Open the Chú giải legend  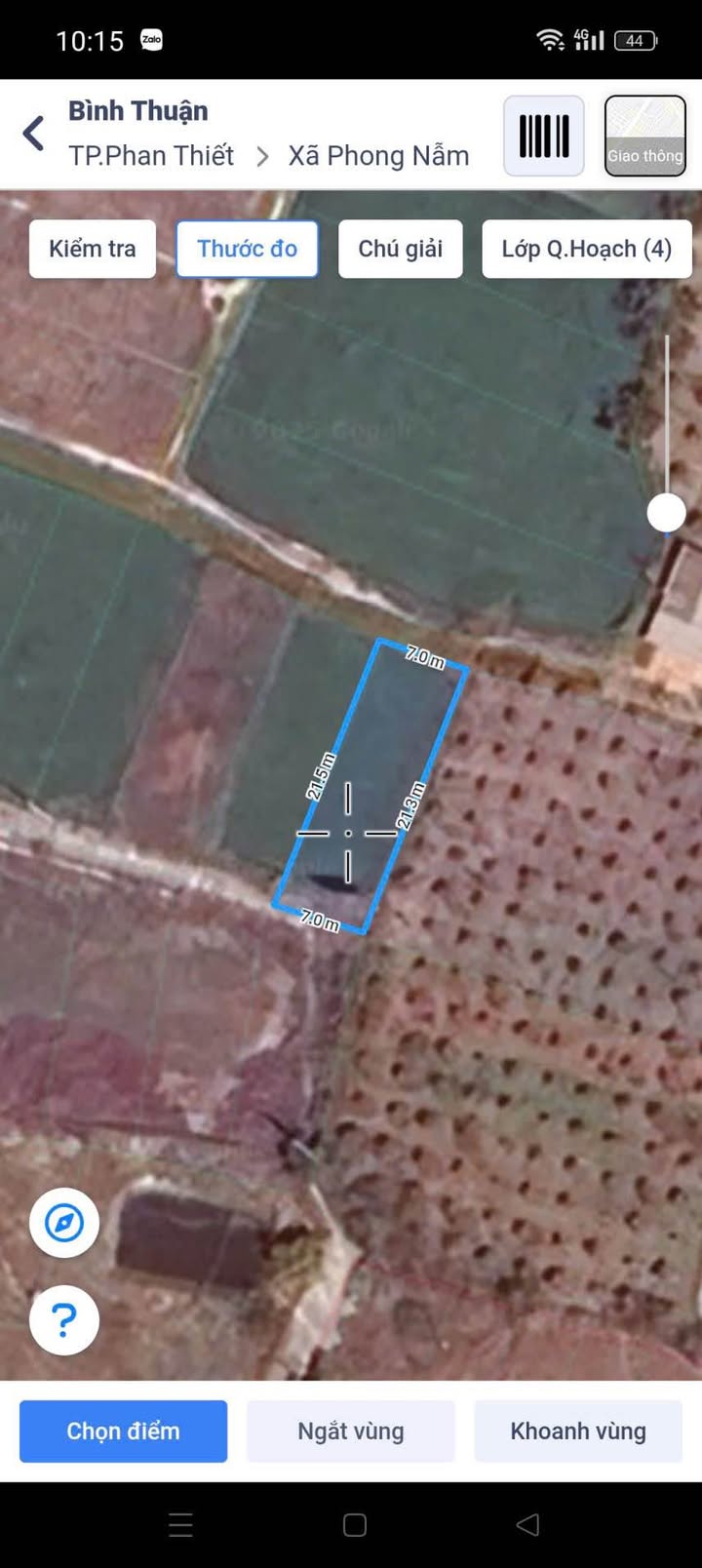click(x=400, y=249)
